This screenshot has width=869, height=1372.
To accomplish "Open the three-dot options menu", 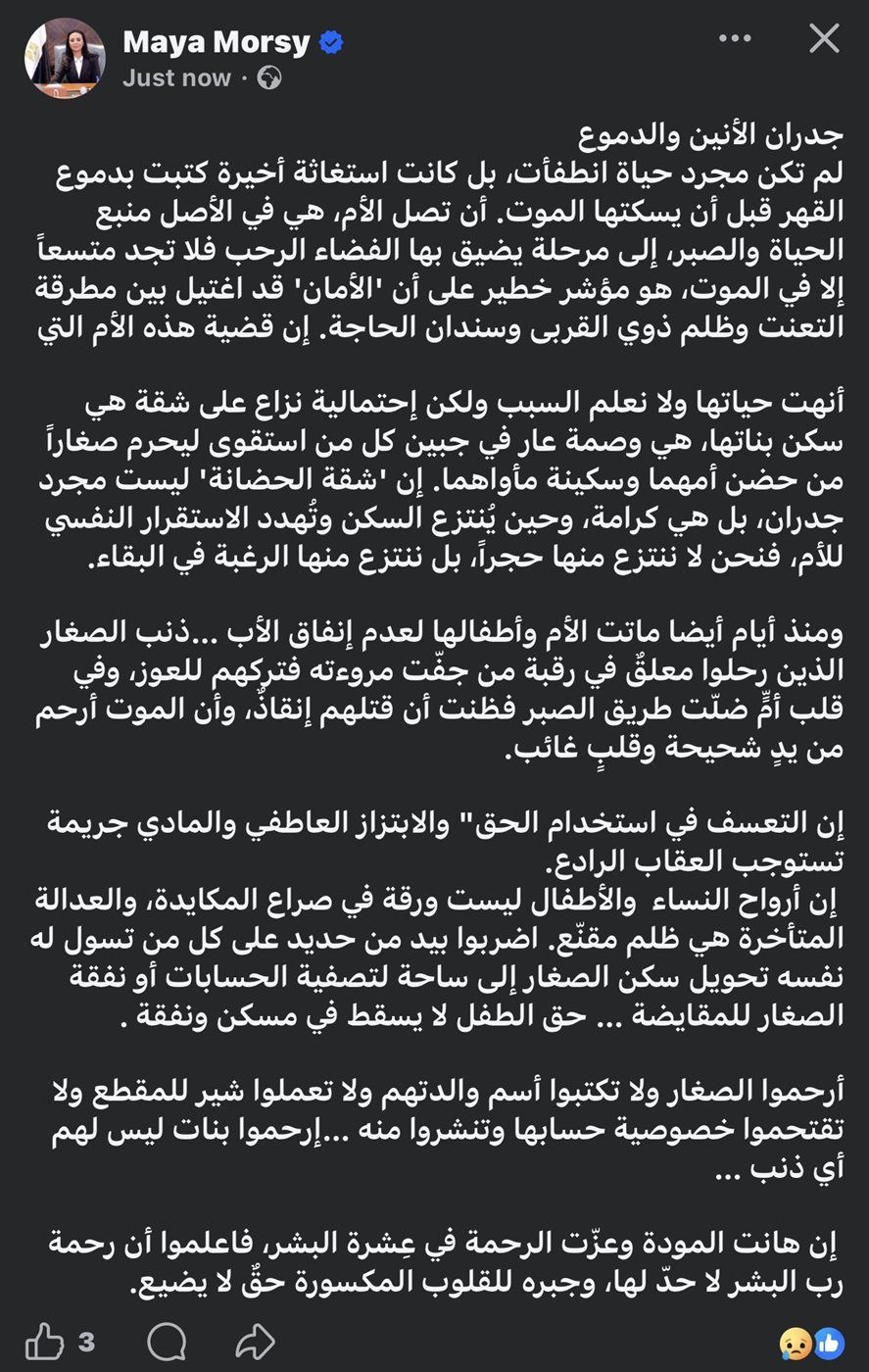I will pos(735,39).
